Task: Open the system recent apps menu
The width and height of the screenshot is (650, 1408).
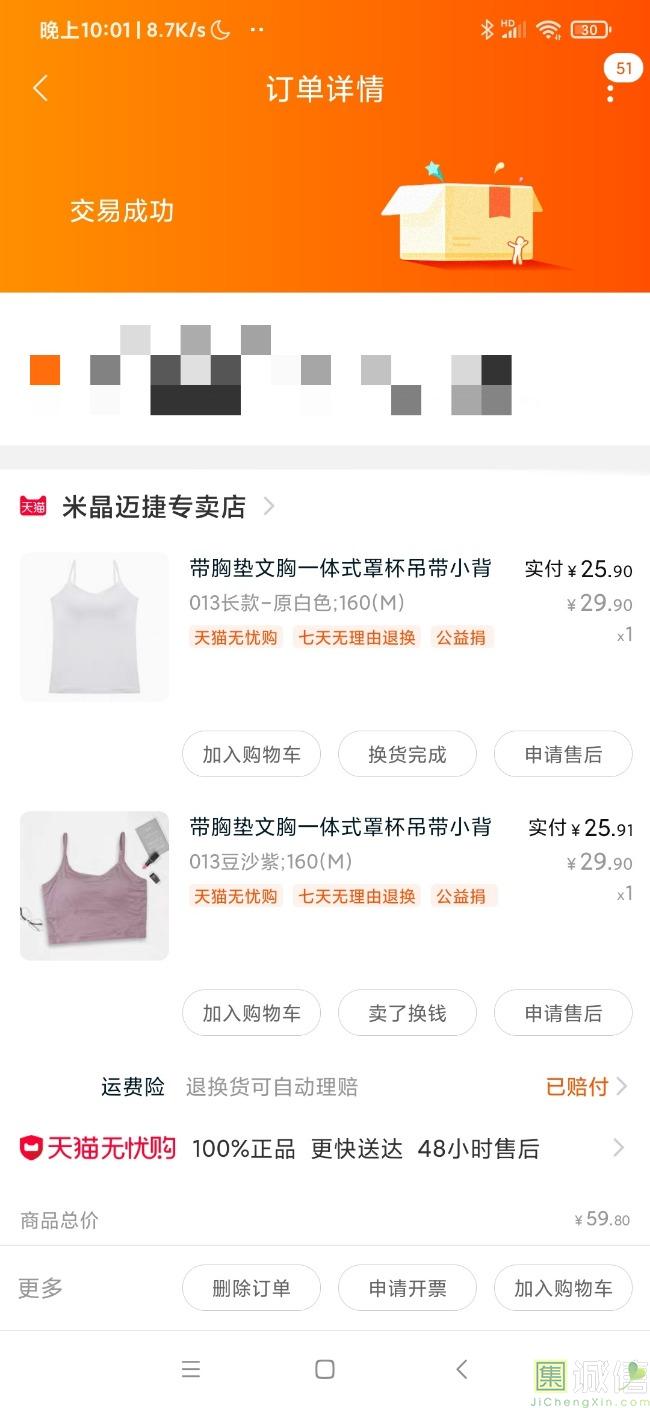Action: 191,1369
